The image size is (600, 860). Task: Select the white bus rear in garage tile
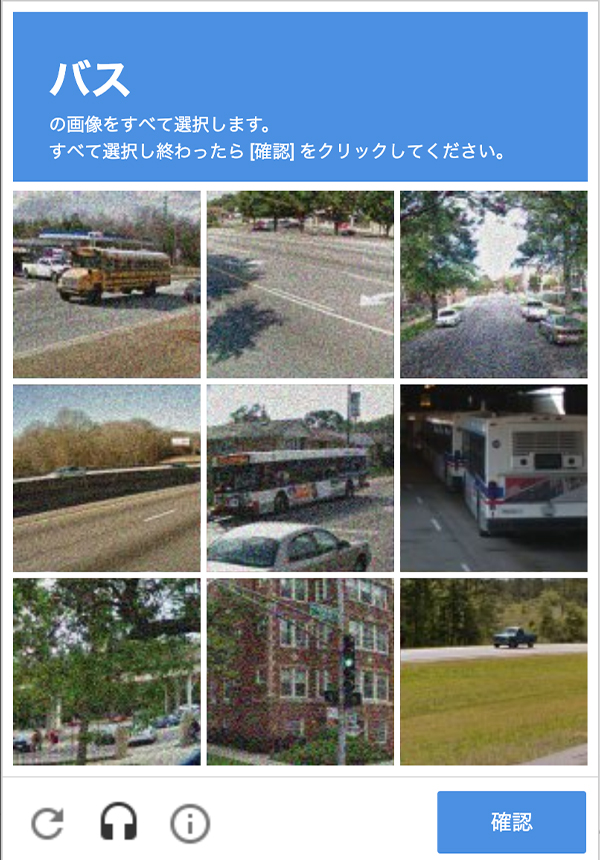point(493,478)
